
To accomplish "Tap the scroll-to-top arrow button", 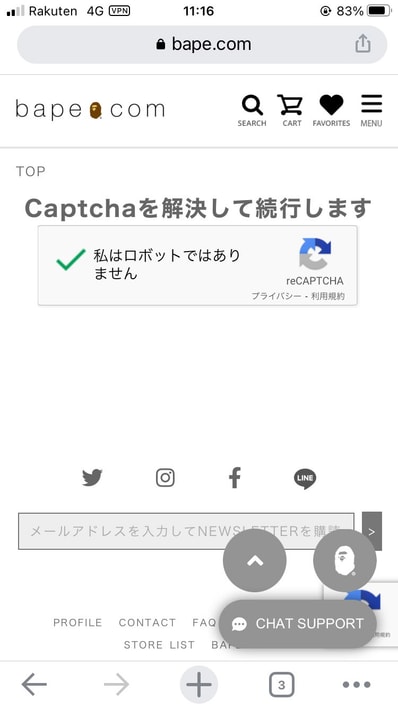I will [x=255, y=560].
